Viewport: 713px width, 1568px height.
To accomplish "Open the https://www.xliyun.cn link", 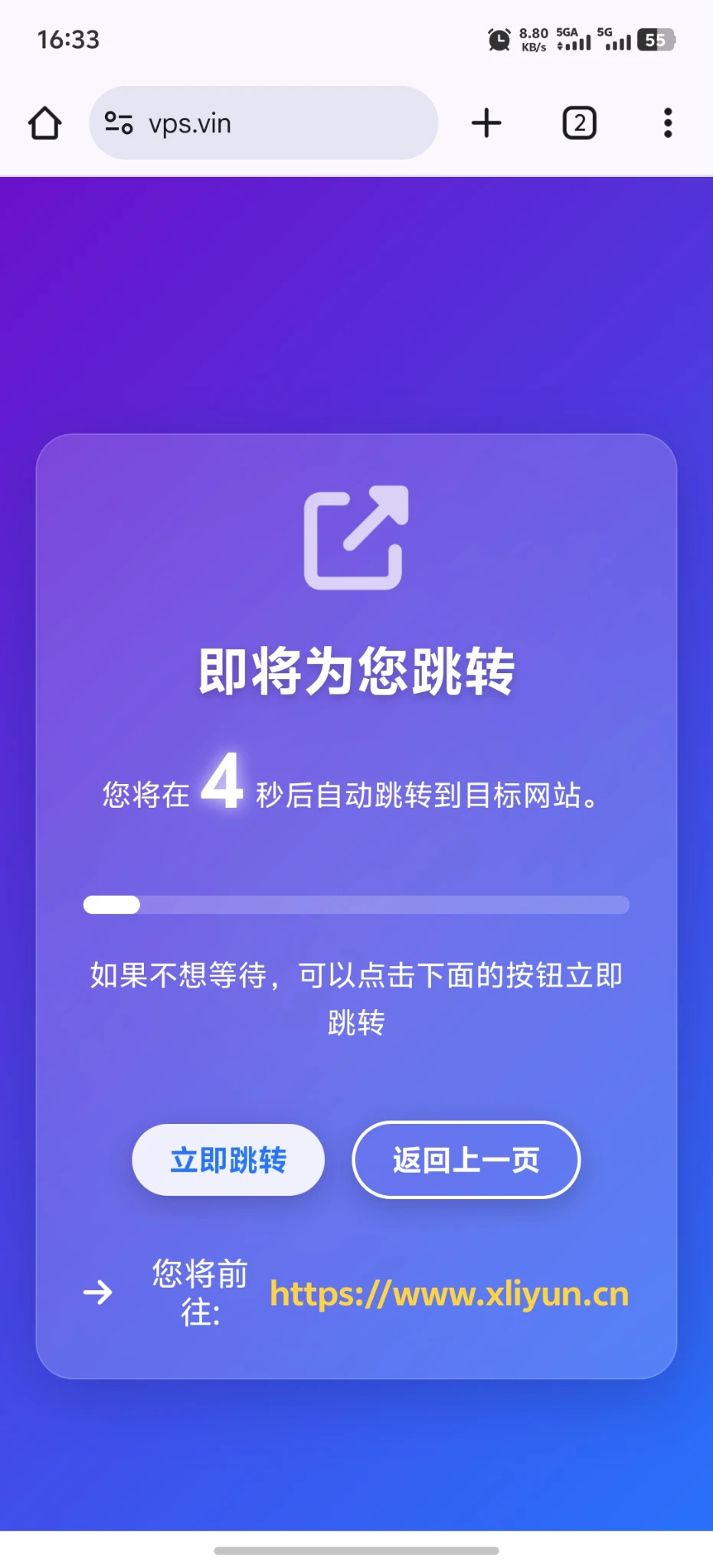I will 449,1294.
